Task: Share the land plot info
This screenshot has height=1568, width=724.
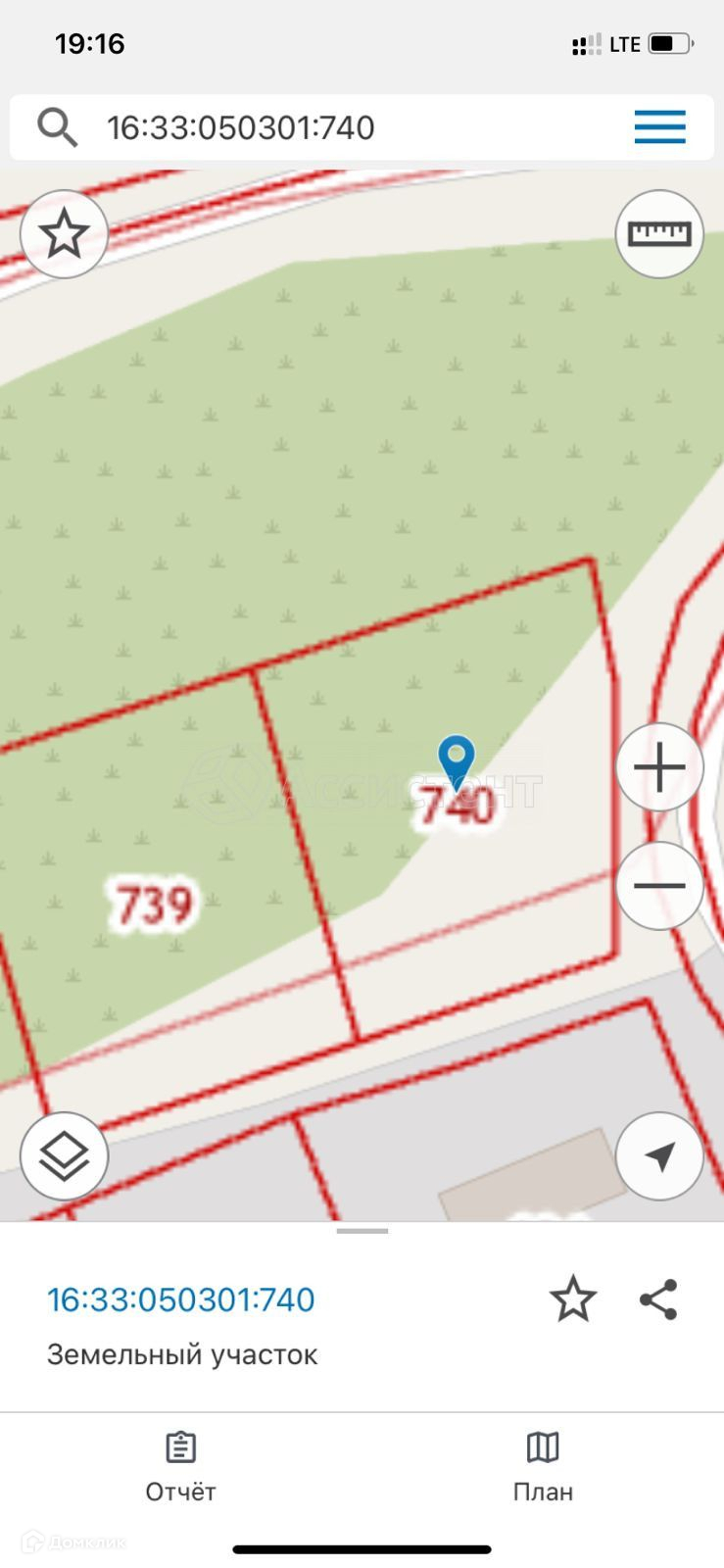Action: (658, 1299)
